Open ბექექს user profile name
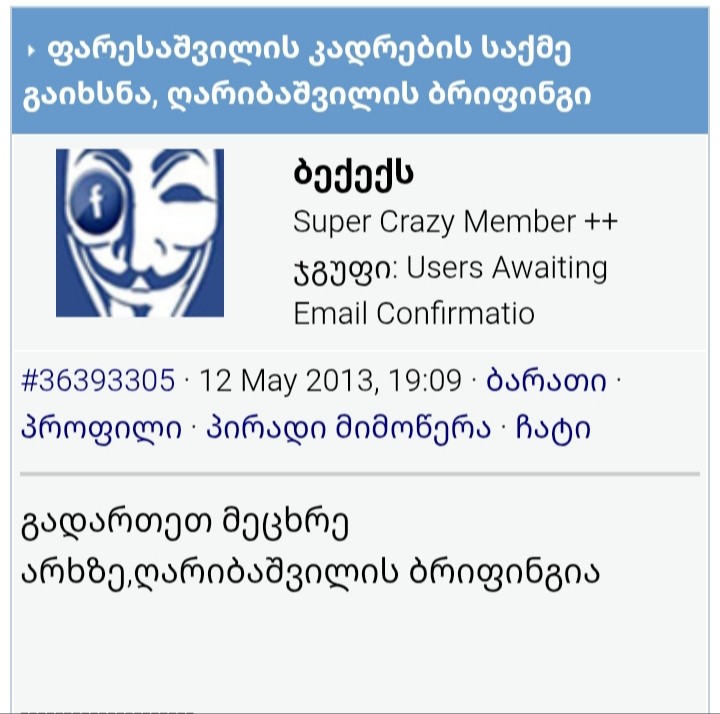Viewport: 720px width, 714px height. click(x=353, y=174)
